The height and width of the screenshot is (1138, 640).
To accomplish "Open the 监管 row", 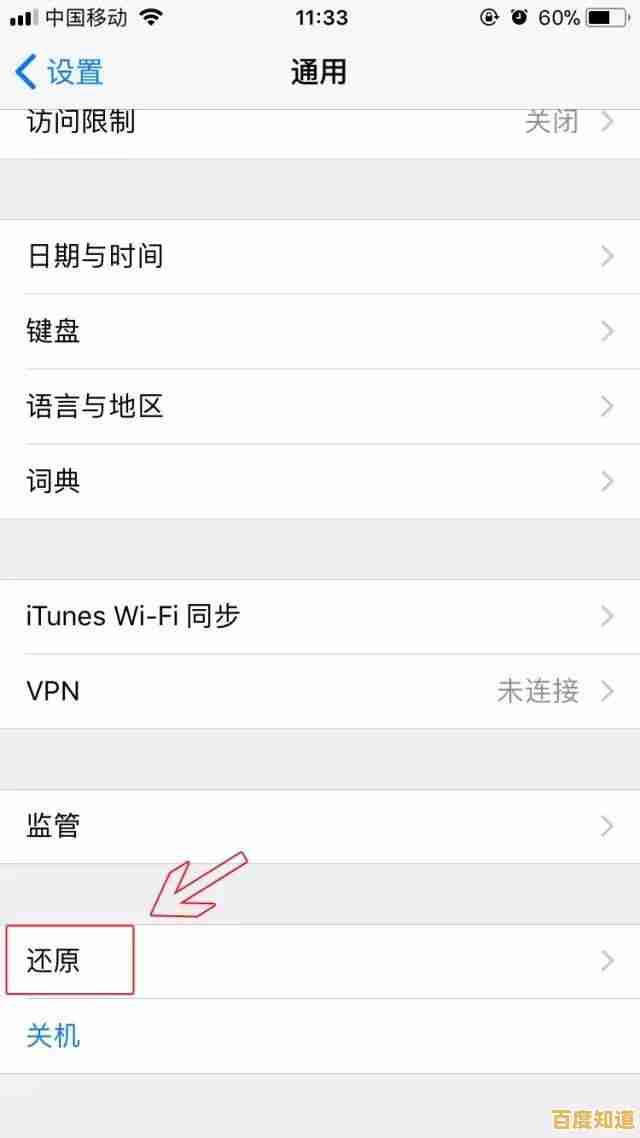I will point(320,826).
